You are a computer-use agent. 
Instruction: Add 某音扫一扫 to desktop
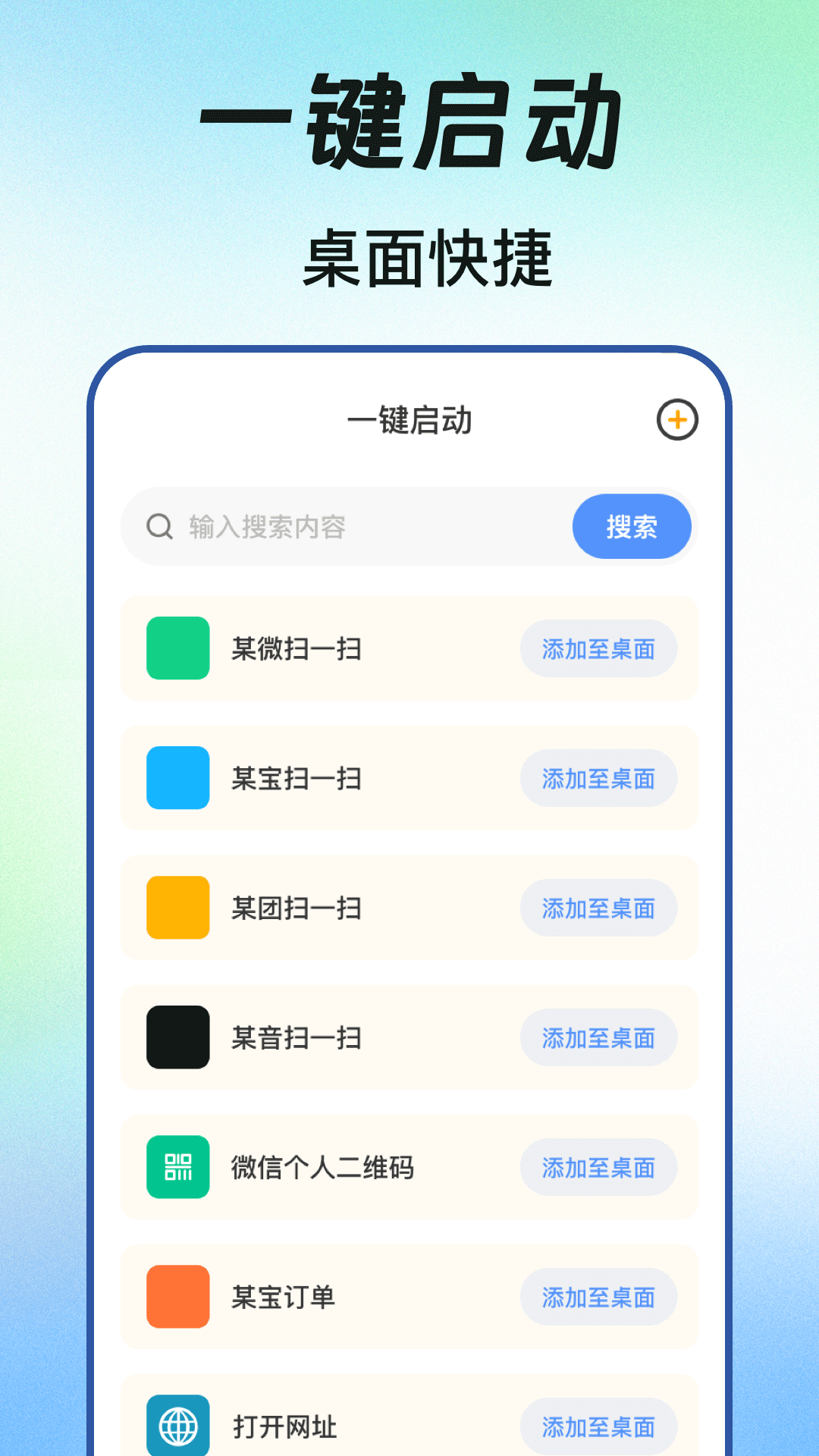pos(598,1037)
